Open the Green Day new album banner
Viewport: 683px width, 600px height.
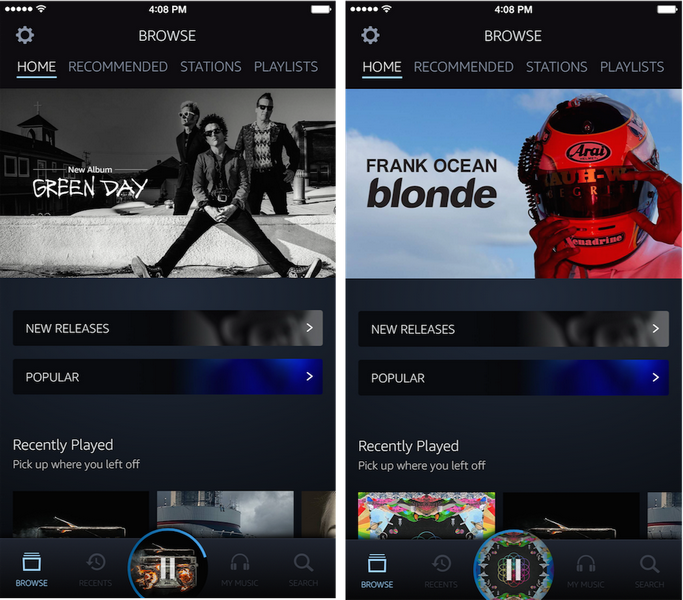[x=168, y=184]
